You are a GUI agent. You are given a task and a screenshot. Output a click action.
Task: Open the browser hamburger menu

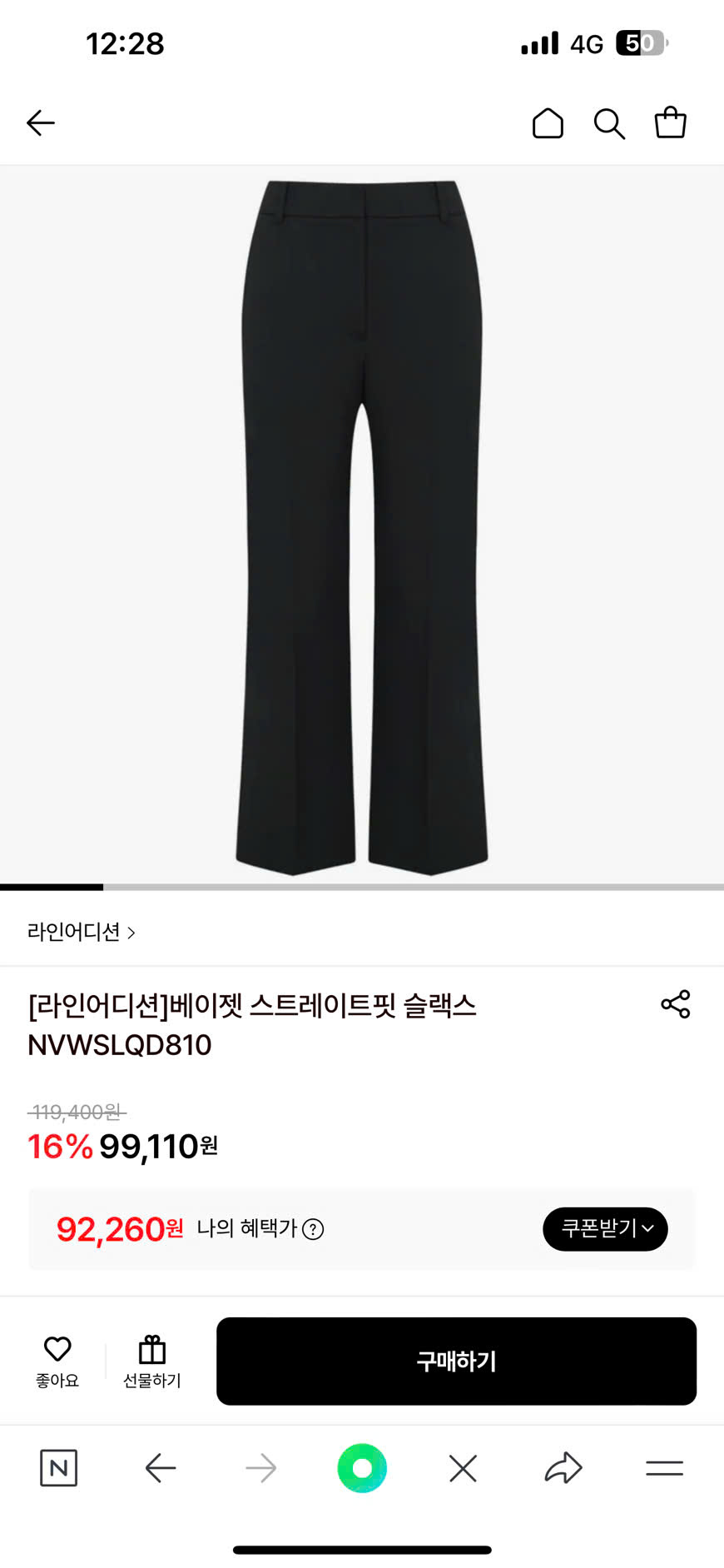point(664,1468)
